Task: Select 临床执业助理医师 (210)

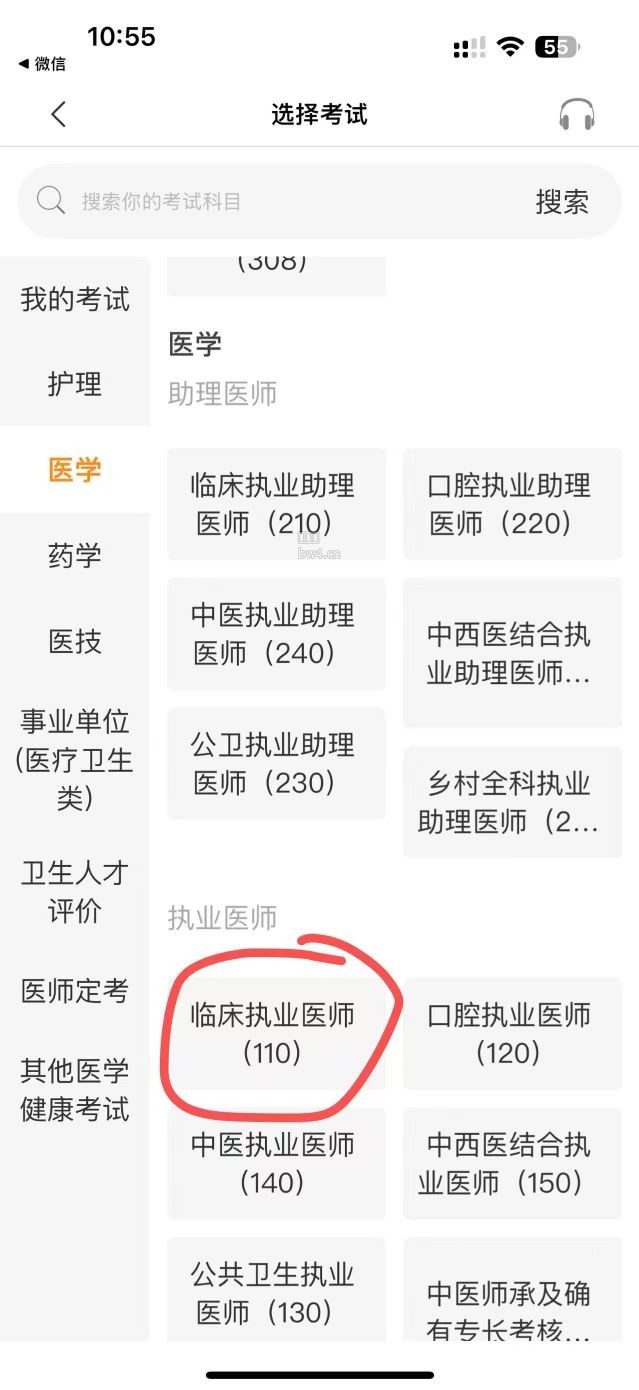Action: (276, 504)
